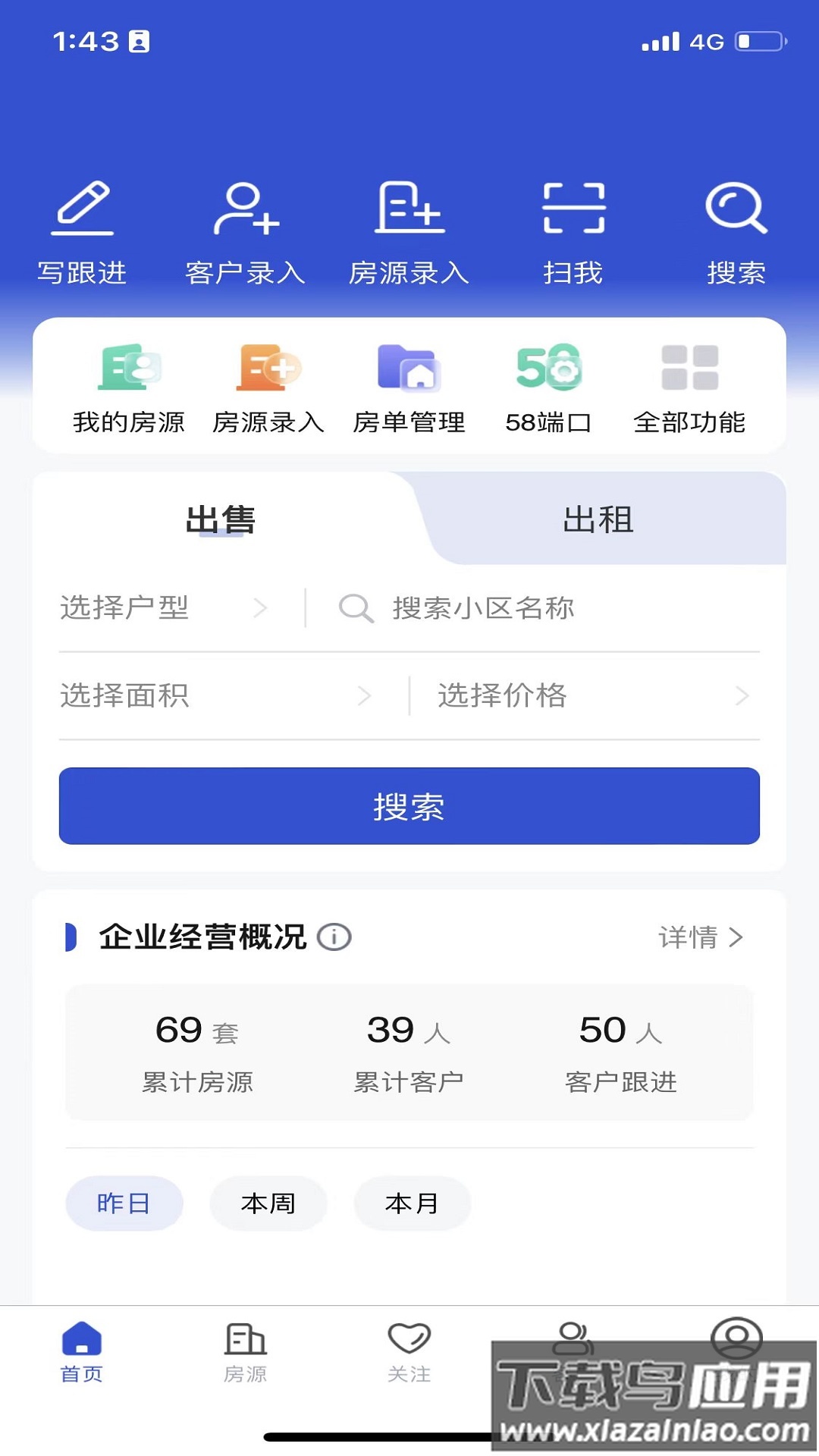Tap the info icon beside 企业经营概况
819x1456 pixels.
click(x=334, y=937)
